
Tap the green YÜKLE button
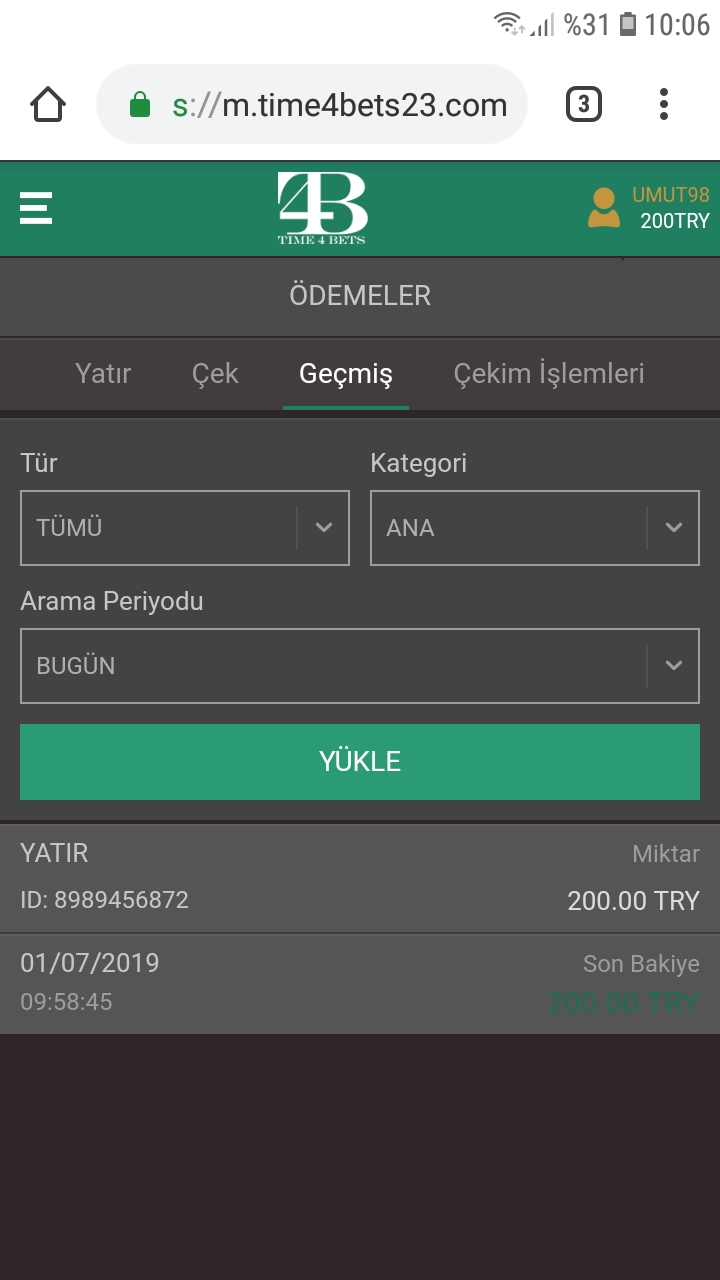click(x=360, y=762)
